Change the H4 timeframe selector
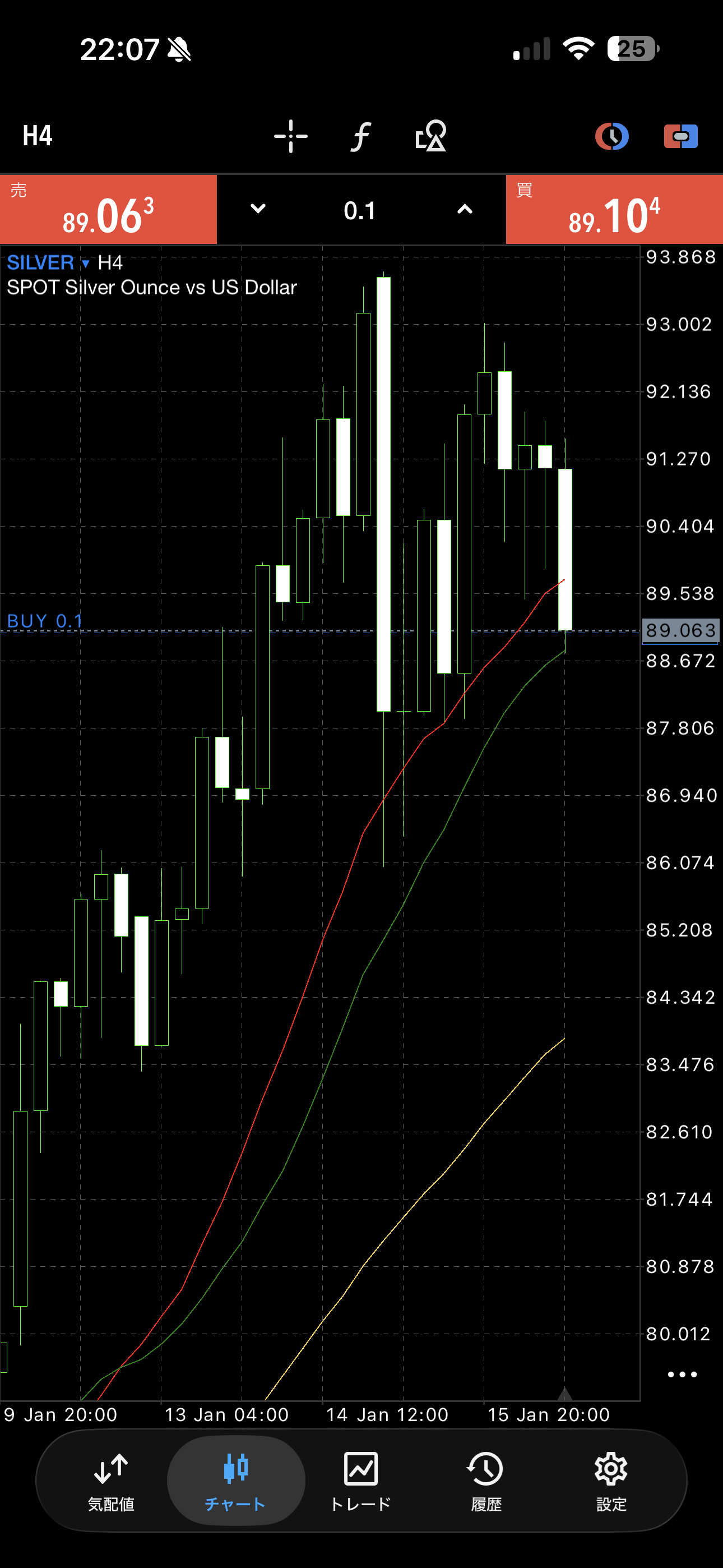This screenshot has width=723, height=1568. [x=38, y=136]
